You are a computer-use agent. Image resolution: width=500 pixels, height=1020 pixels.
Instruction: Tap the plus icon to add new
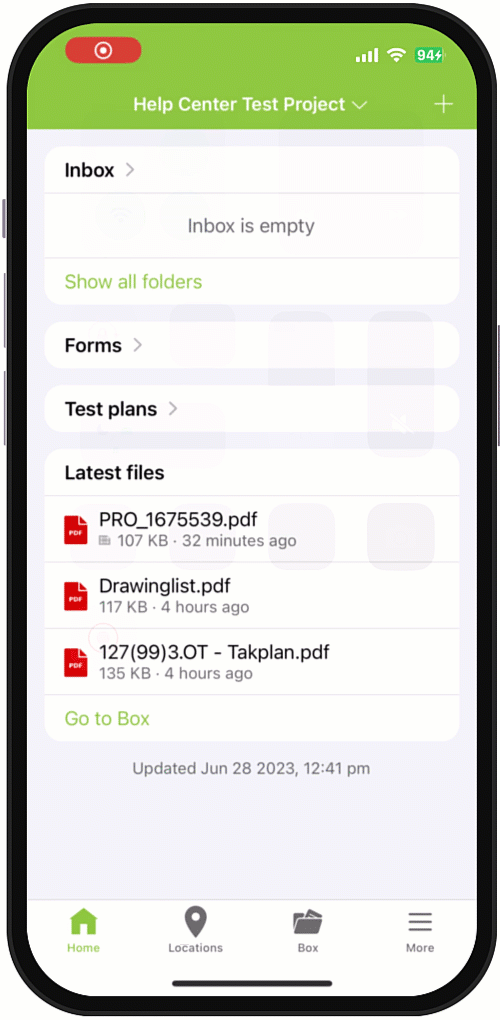[x=443, y=104]
